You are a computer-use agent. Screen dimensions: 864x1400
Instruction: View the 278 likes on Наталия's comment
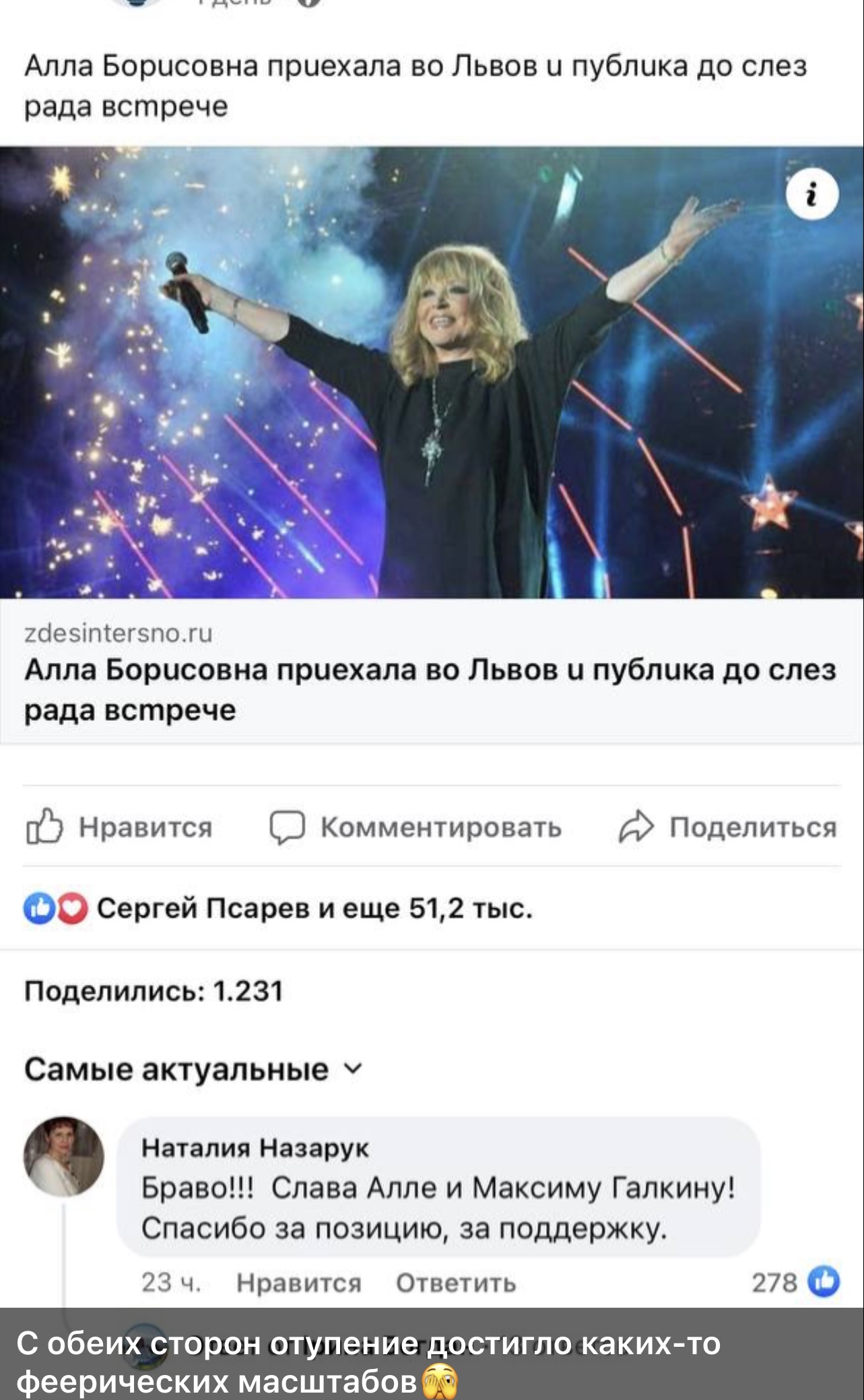[796, 1281]
